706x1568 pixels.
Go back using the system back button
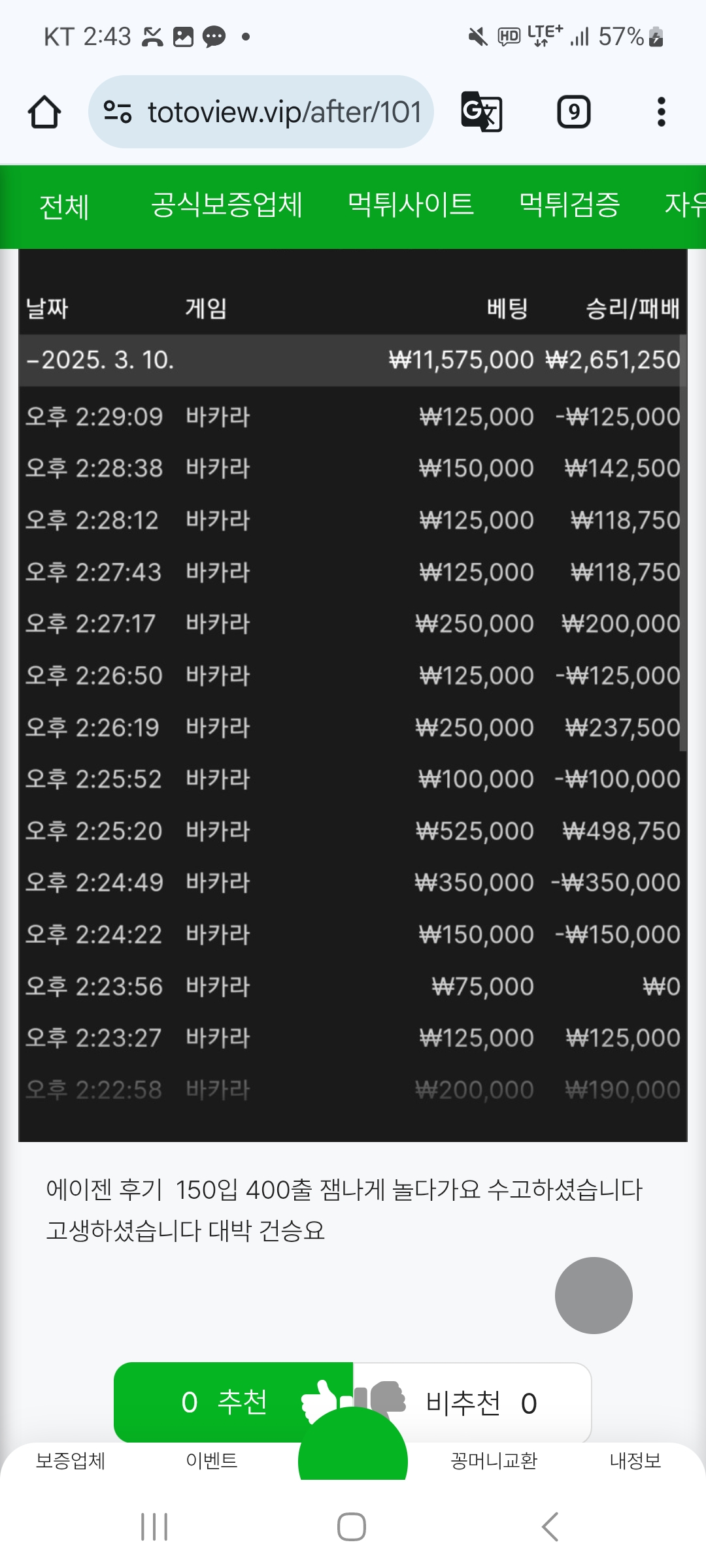pos(550,1527)
